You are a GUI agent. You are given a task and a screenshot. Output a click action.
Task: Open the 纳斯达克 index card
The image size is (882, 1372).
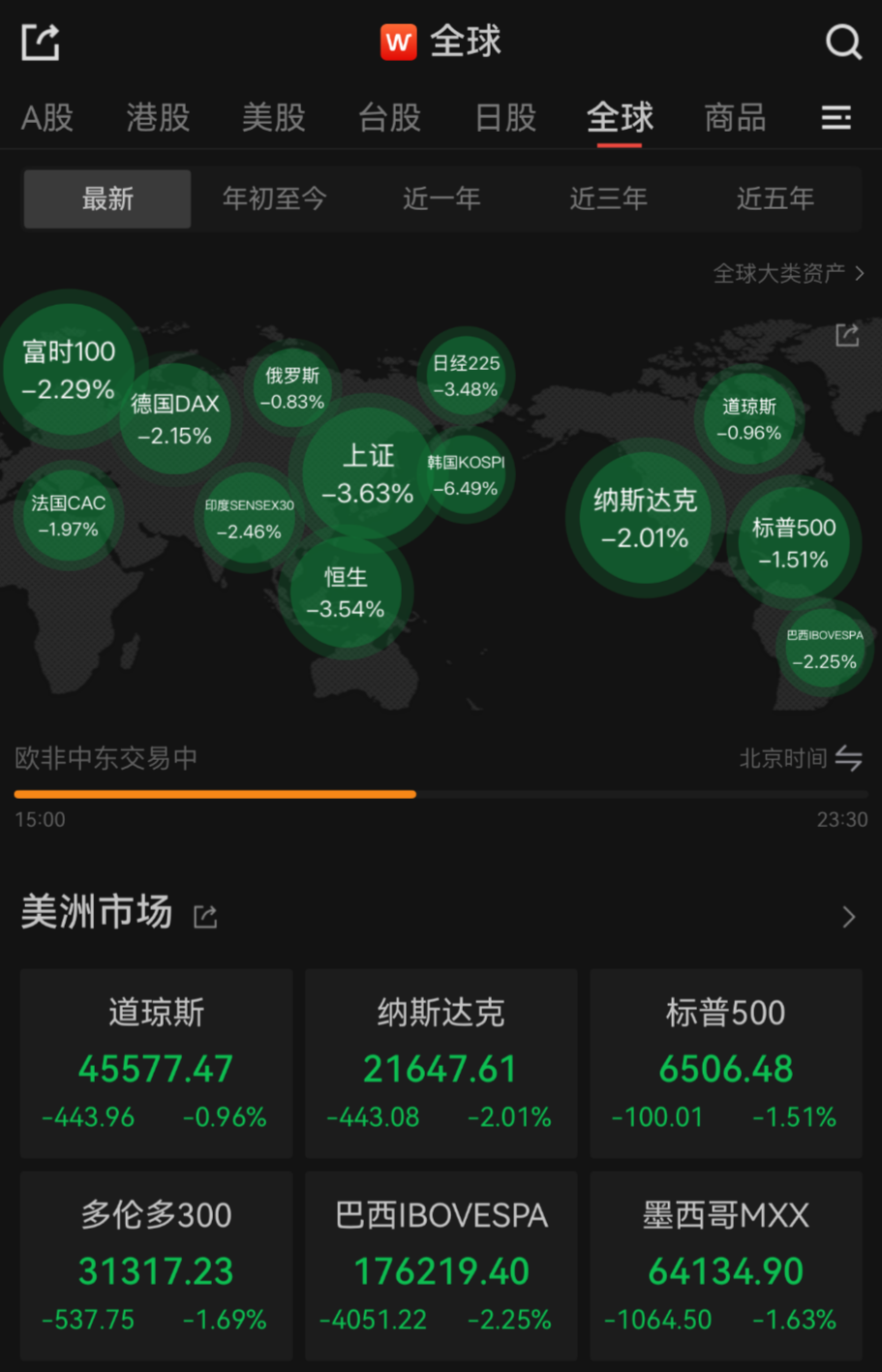[x=441, y=1063]
